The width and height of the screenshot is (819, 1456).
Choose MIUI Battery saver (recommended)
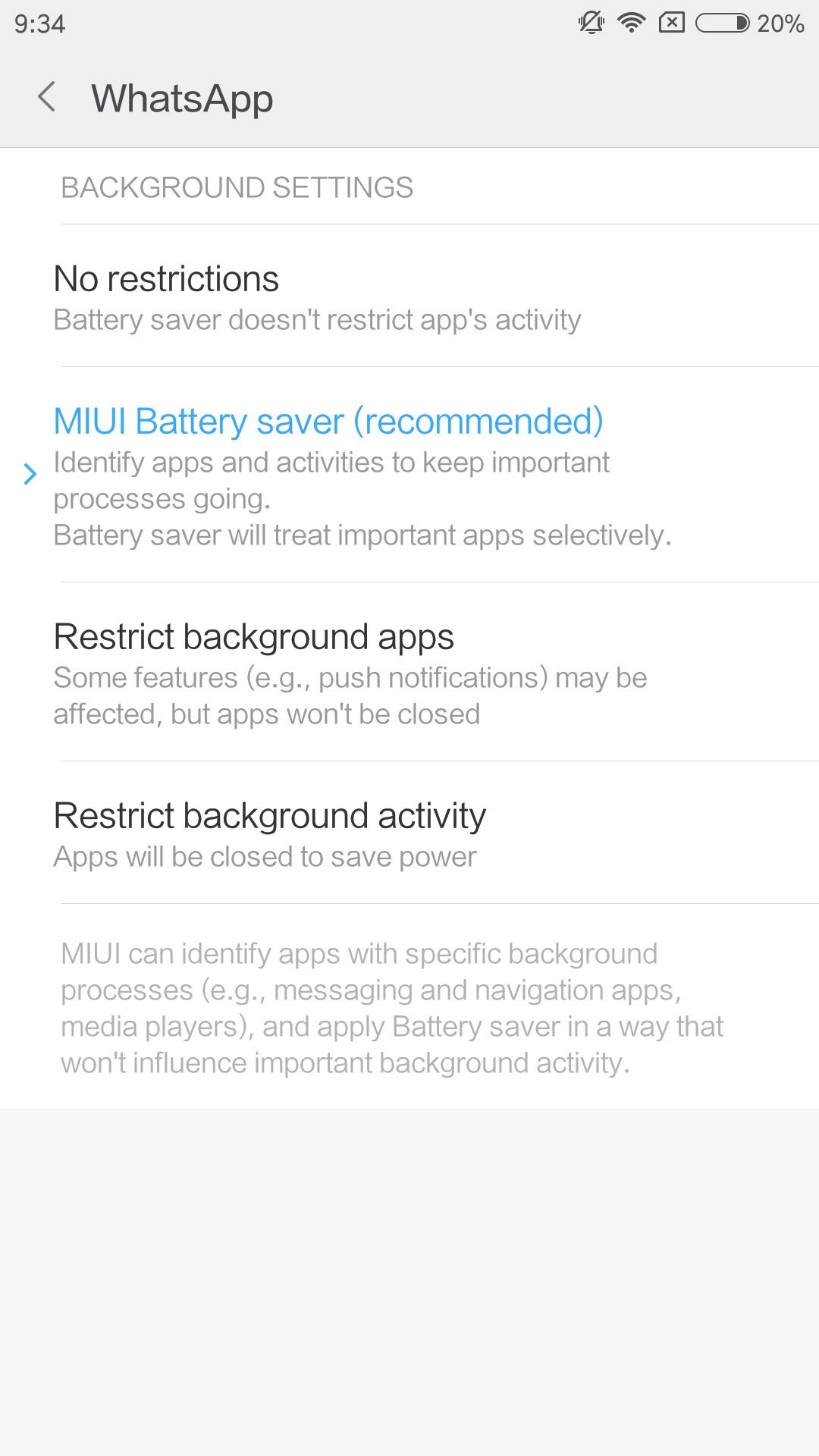pos(409,475)
